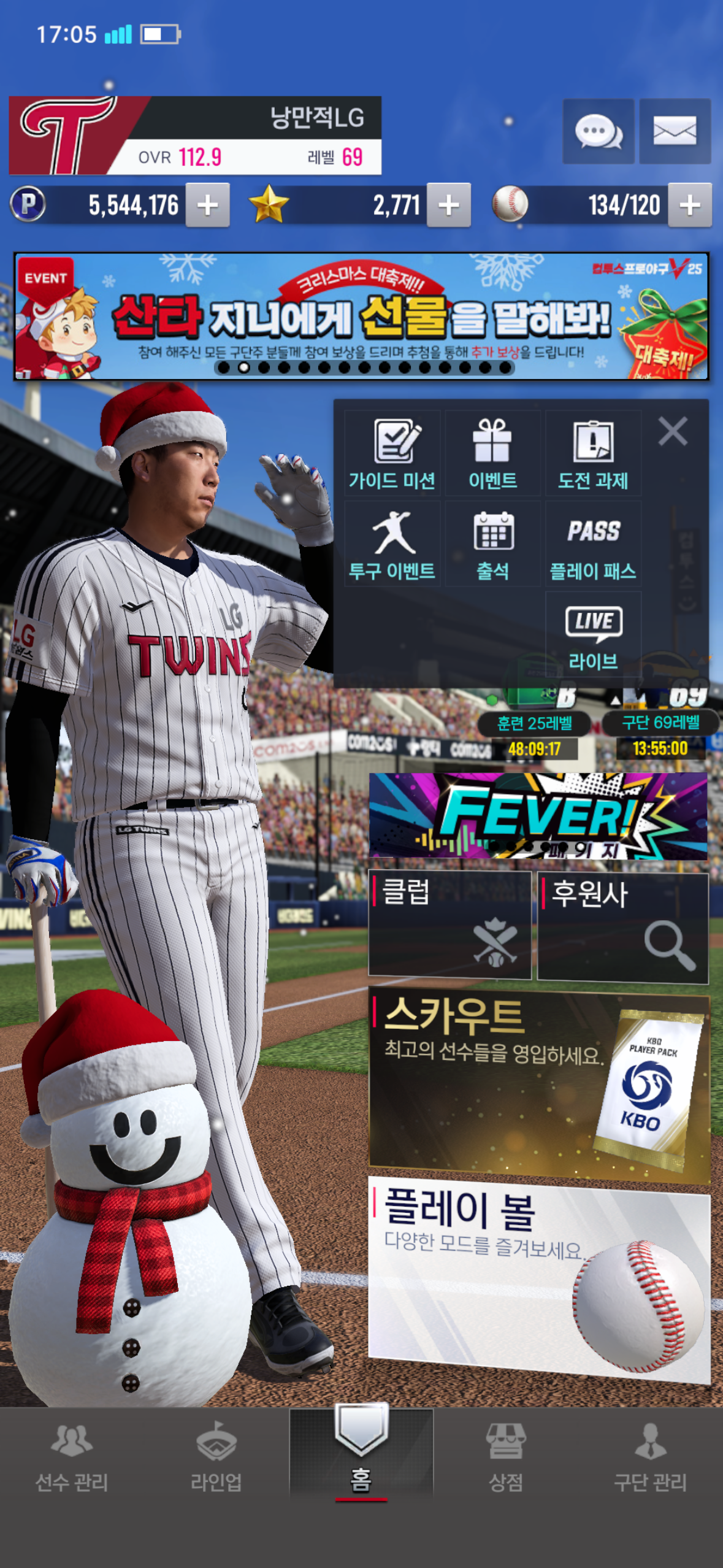The image size is (723, 1568).
Task: Open 도전 과제 challenges
Action: [x=593, y=454]
